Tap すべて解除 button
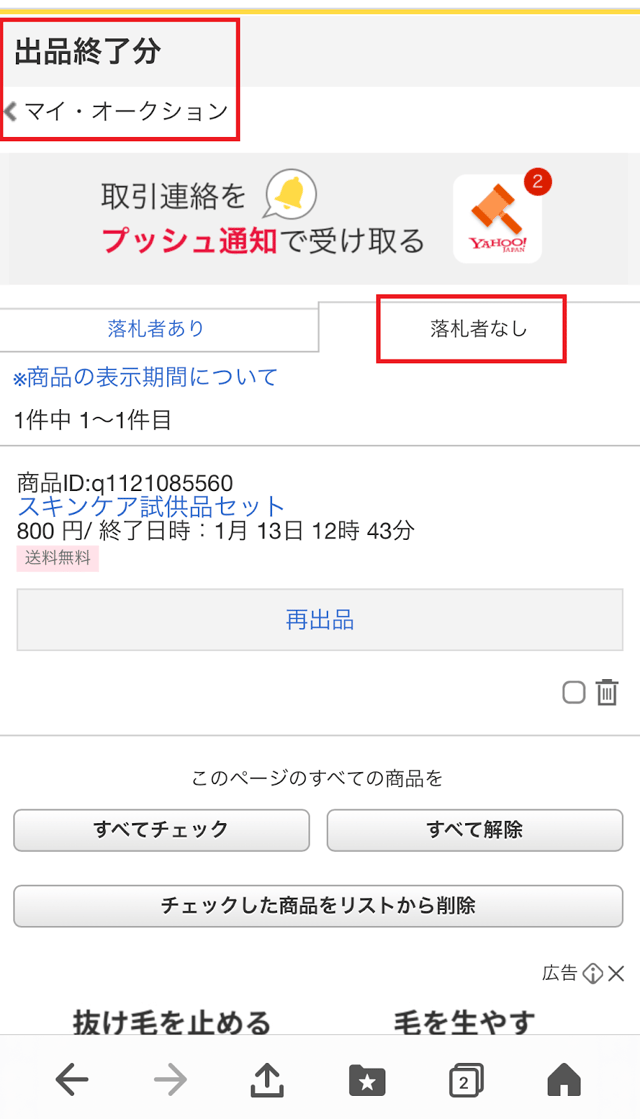640x1119 pixels. tap(474, 829)
